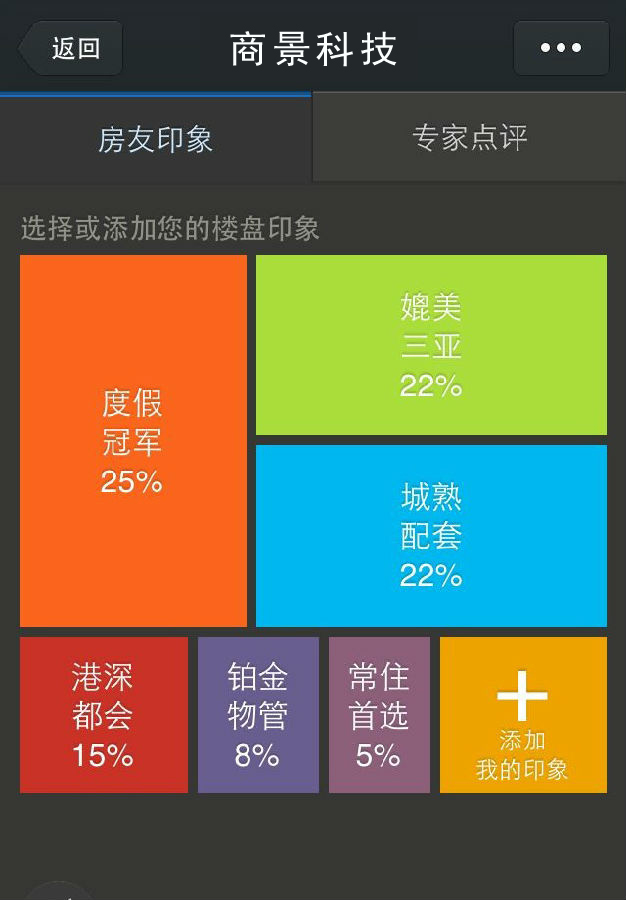Pick the 常住首选 5% impression tile
This screenshot has height=900, width=626.
[379, 715]
